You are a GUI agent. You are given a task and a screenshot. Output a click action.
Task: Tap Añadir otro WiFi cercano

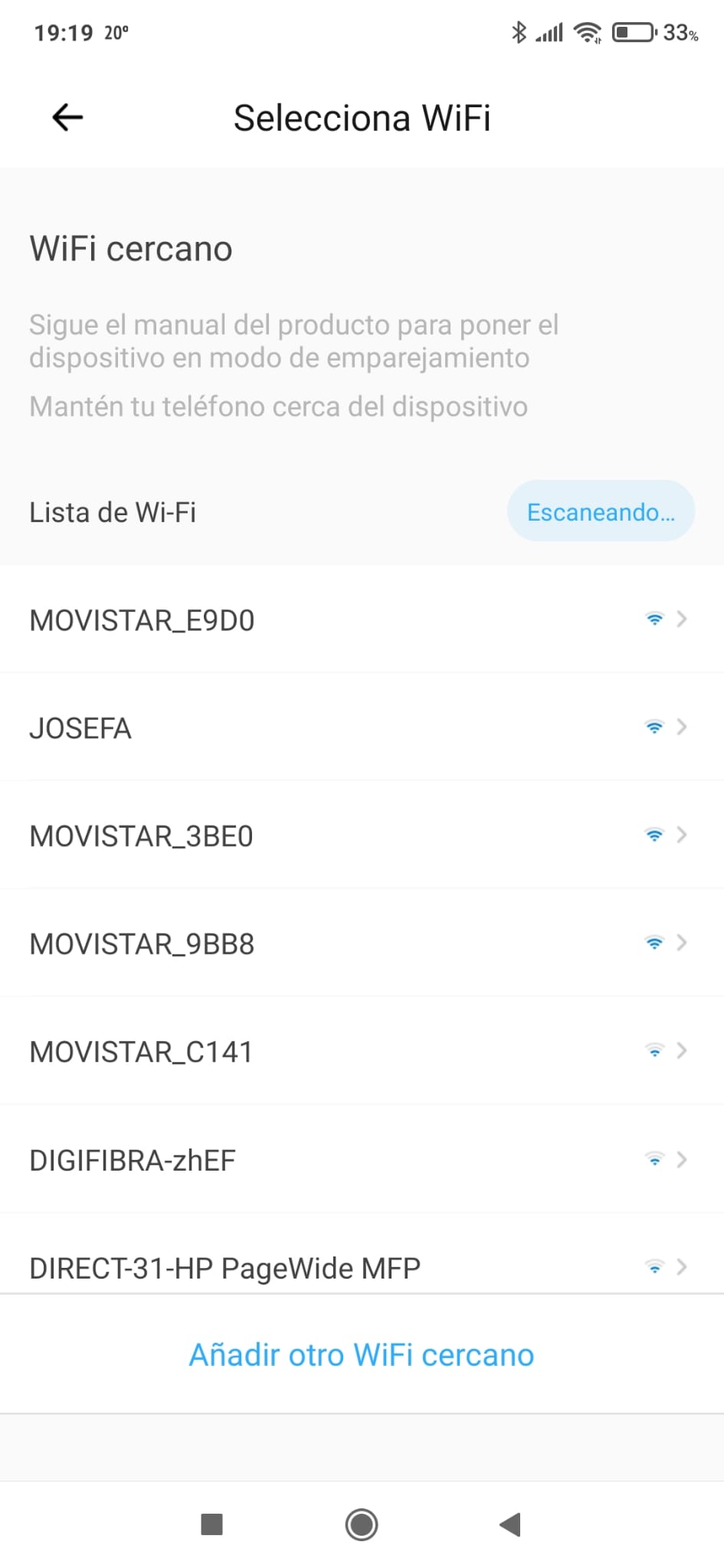(362, 1354)
